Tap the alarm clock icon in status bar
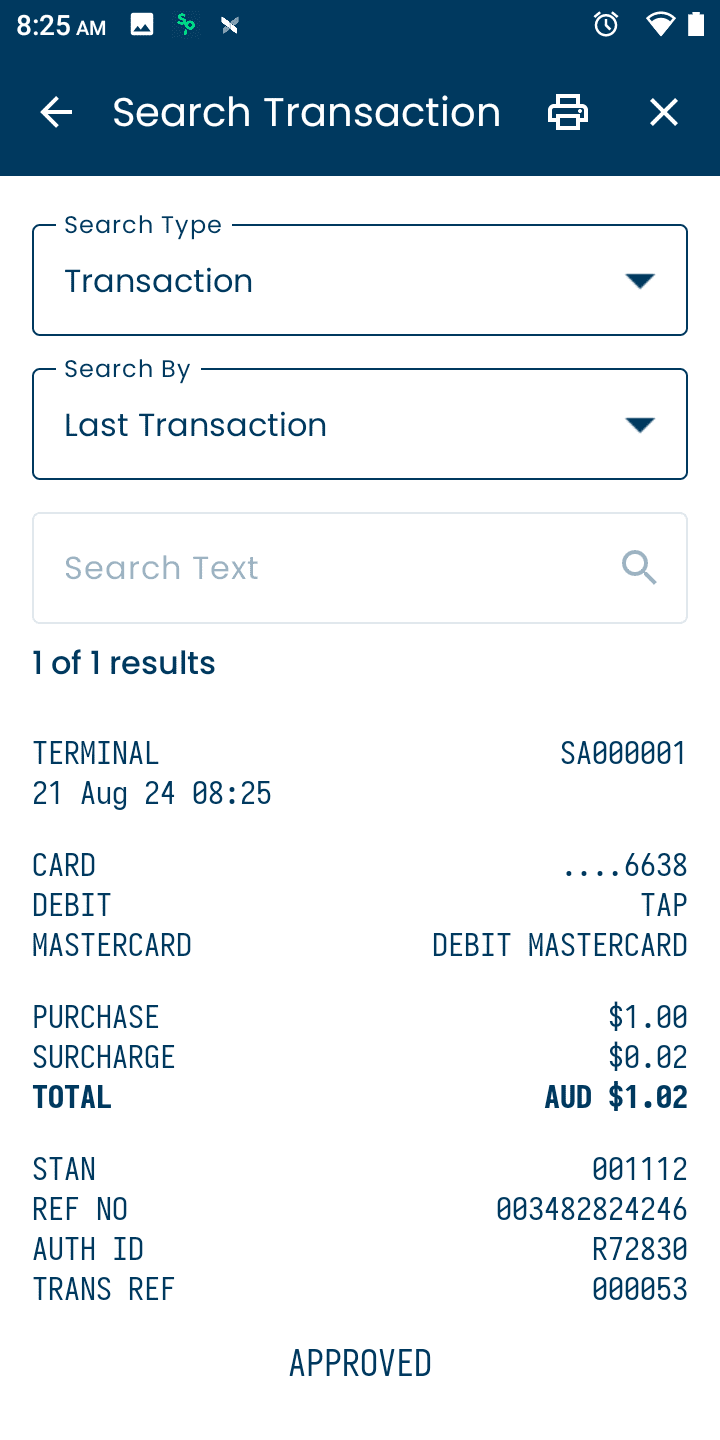Image resolution: width=720 pixels, height=1440 pixels. click(606, 24)
